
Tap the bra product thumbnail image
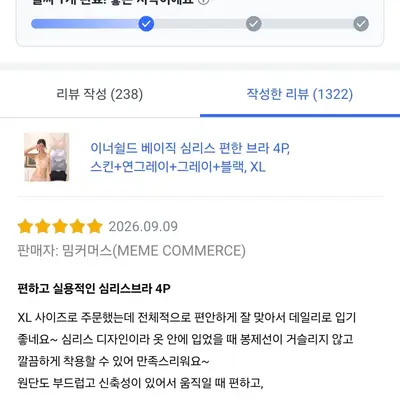pyautogui.click(x=47, y=157)
